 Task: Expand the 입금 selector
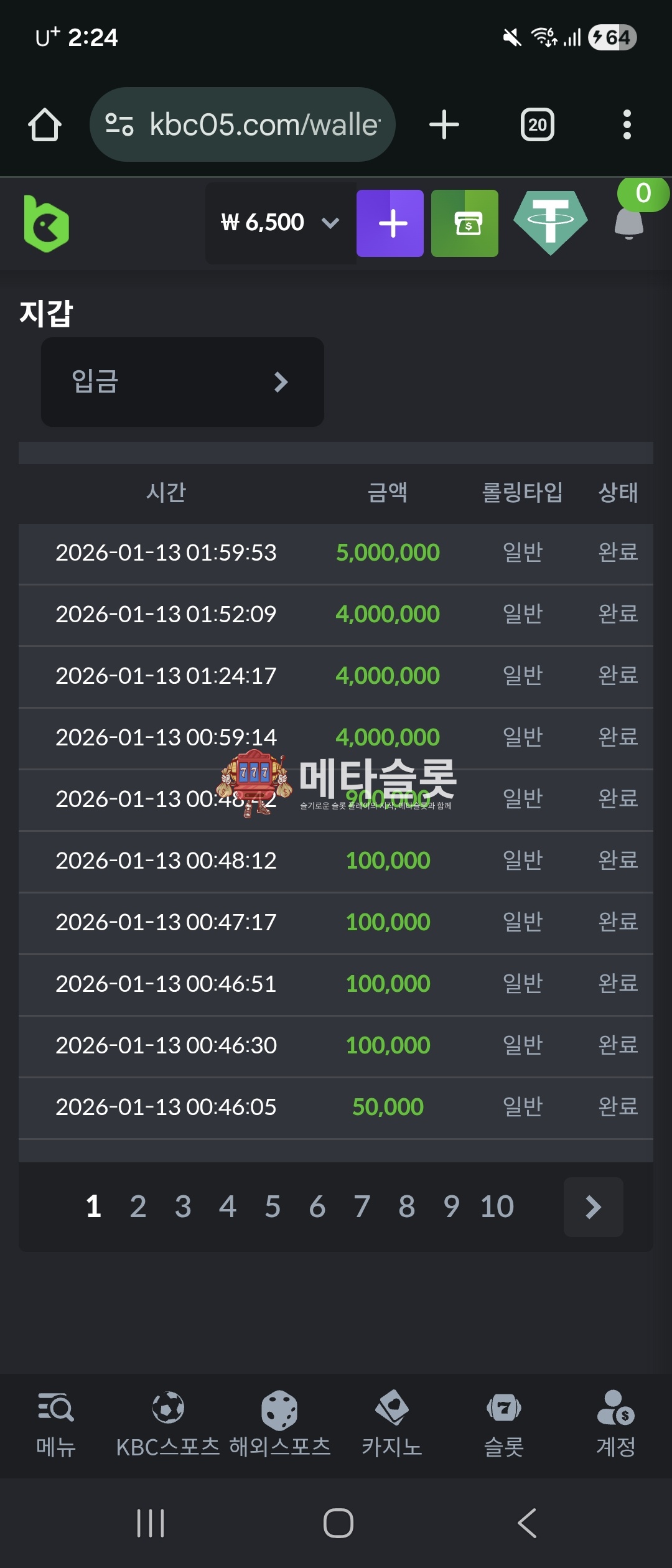click(182, 381)
